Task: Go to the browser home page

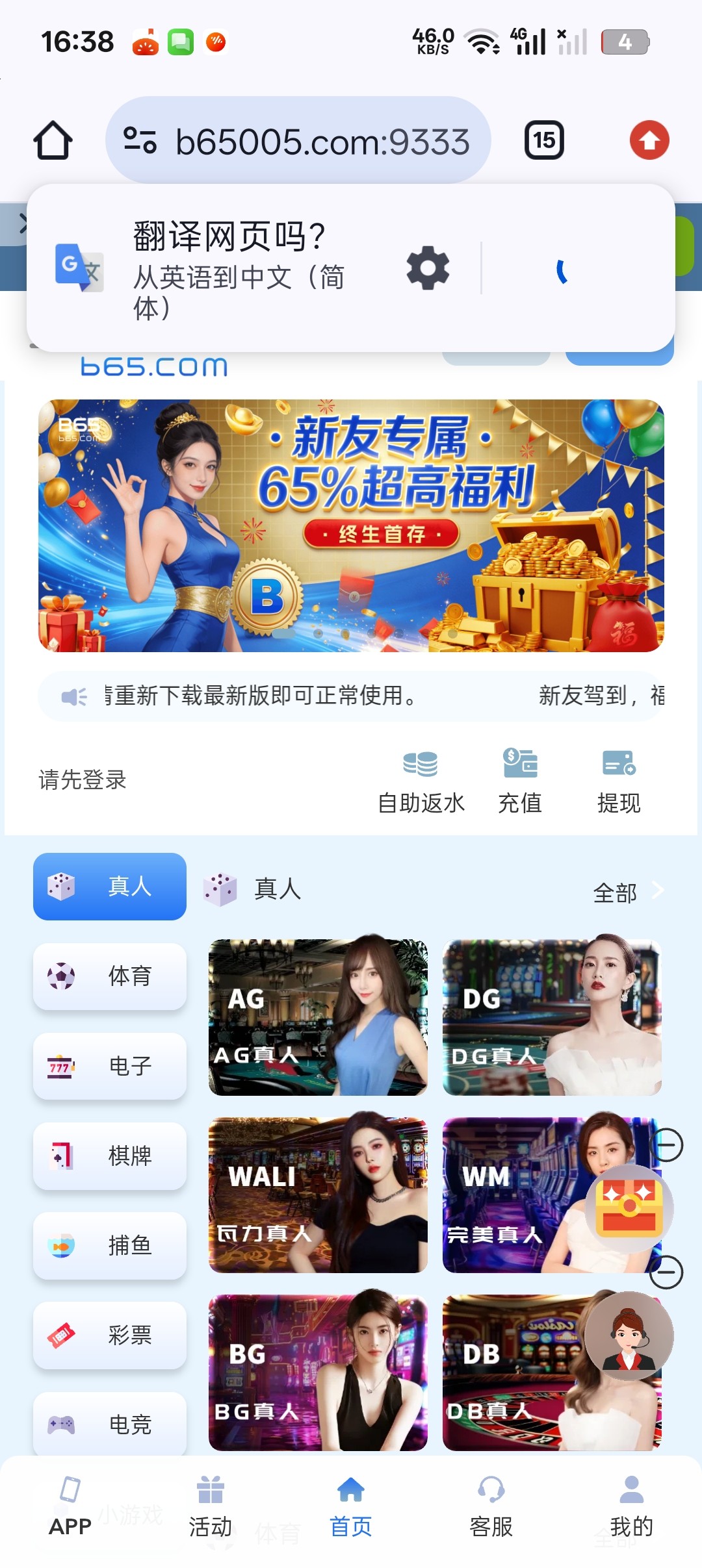Action: click(53, 140)
